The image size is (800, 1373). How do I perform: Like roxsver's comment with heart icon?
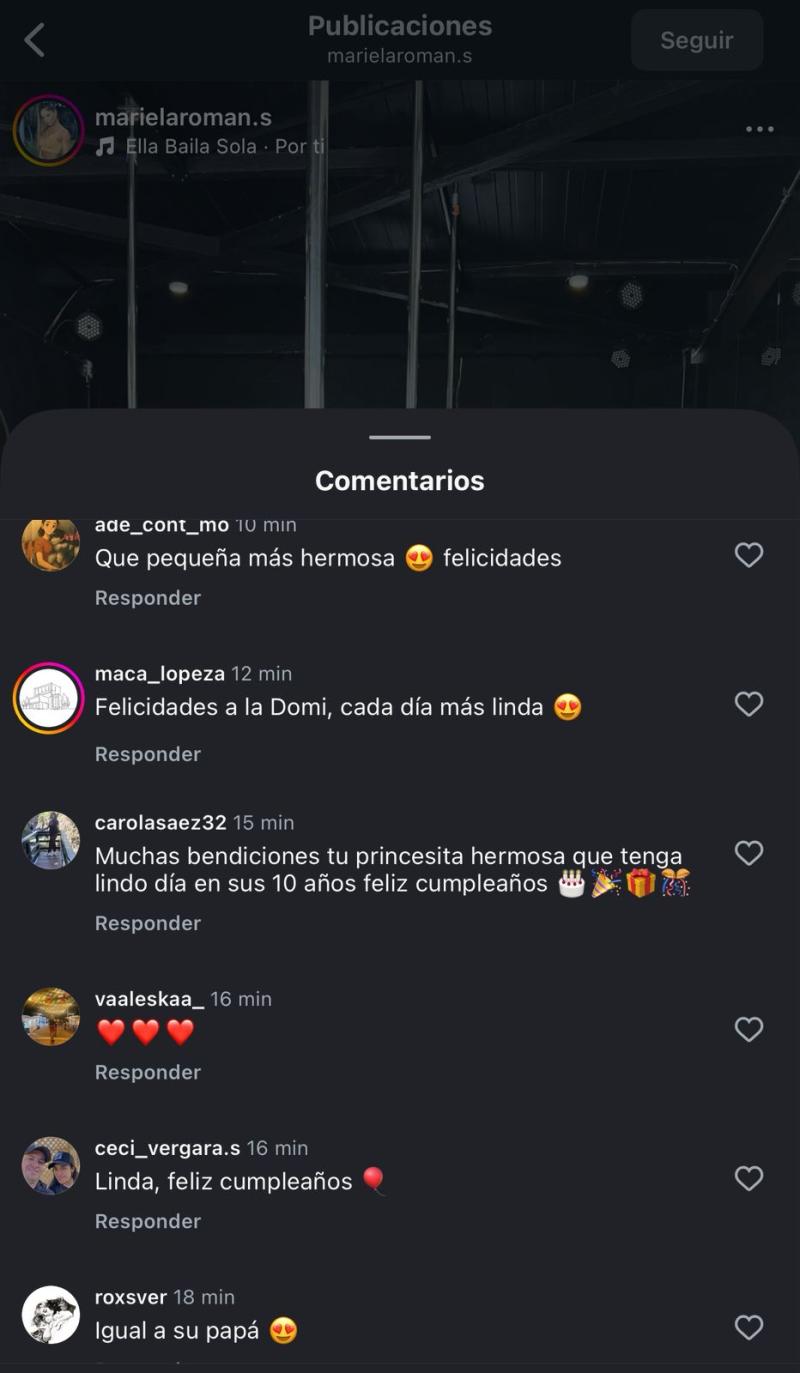(749, 1327)
